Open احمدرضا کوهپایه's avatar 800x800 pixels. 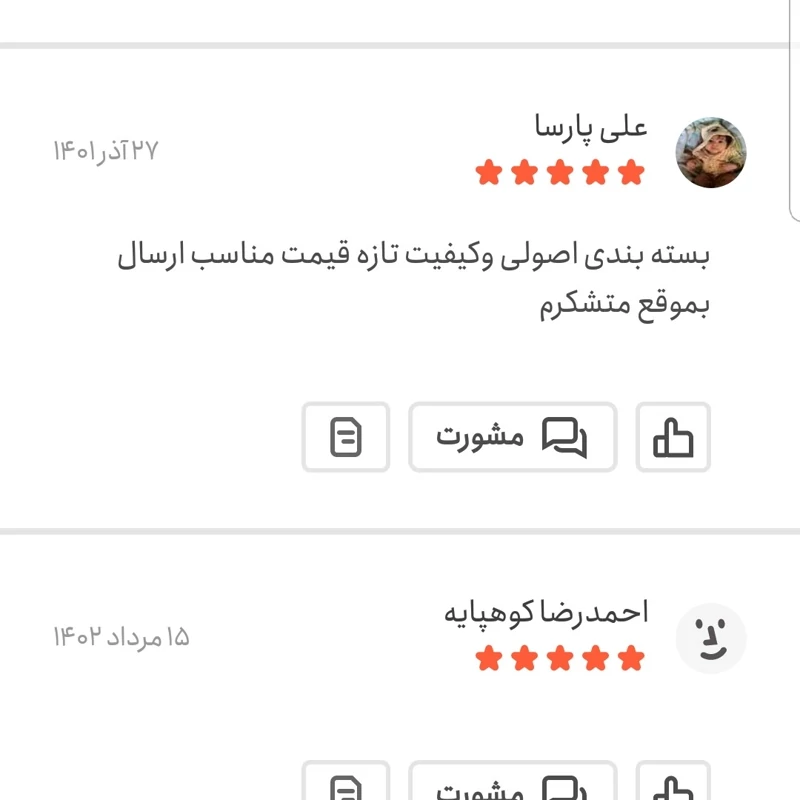(711, 638)
